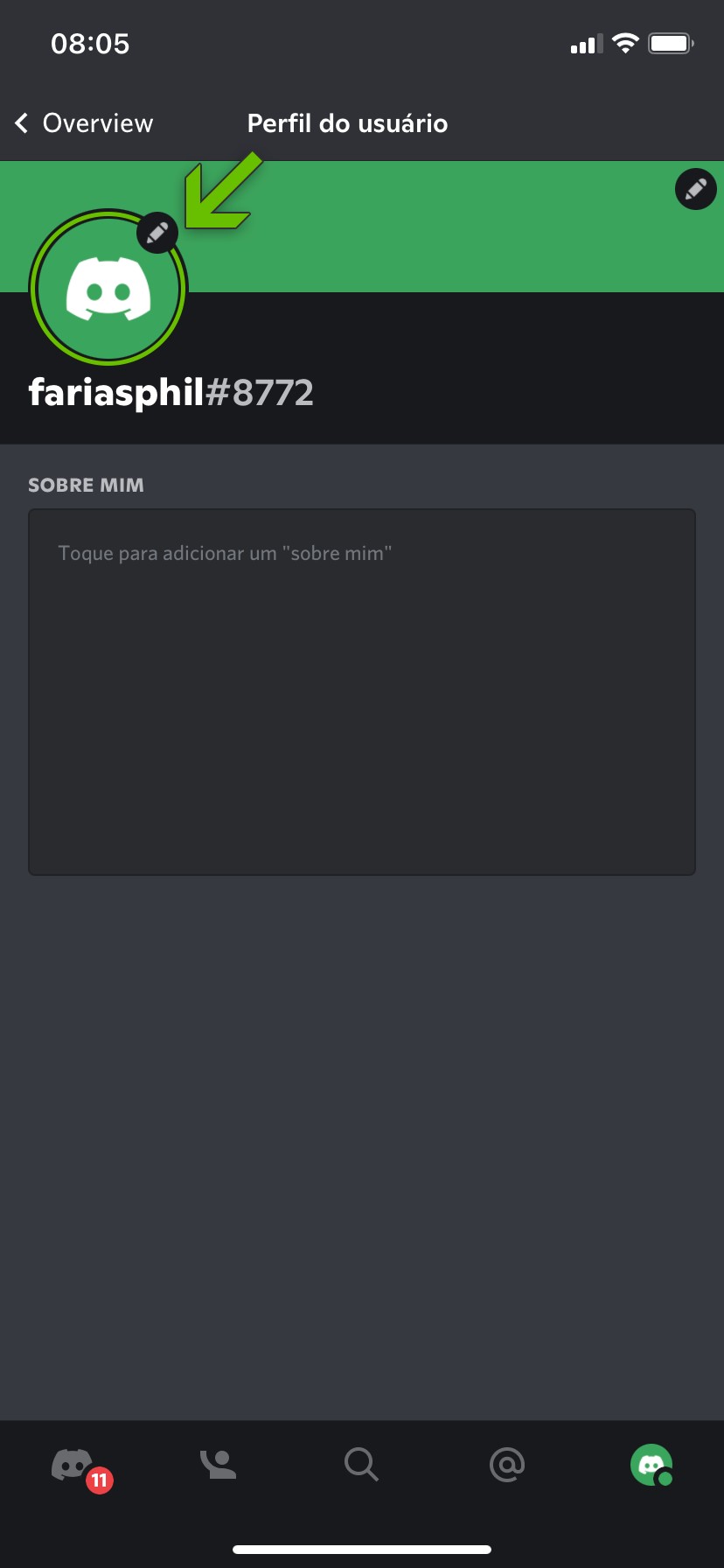Switch to the Mentions tab
724x1568 pixels.
click(506, 1464)
